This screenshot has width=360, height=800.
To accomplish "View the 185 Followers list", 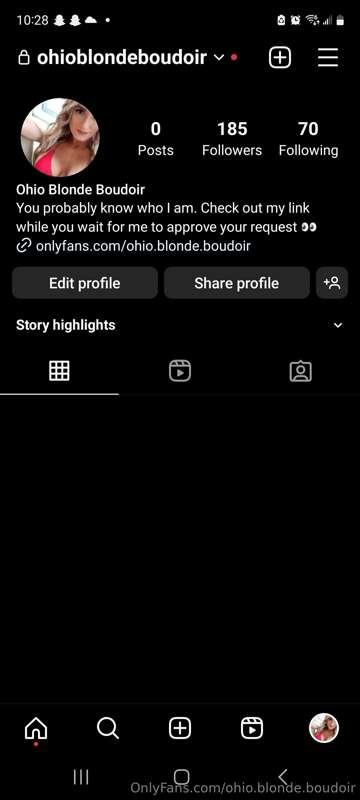I will pos(232,139).
